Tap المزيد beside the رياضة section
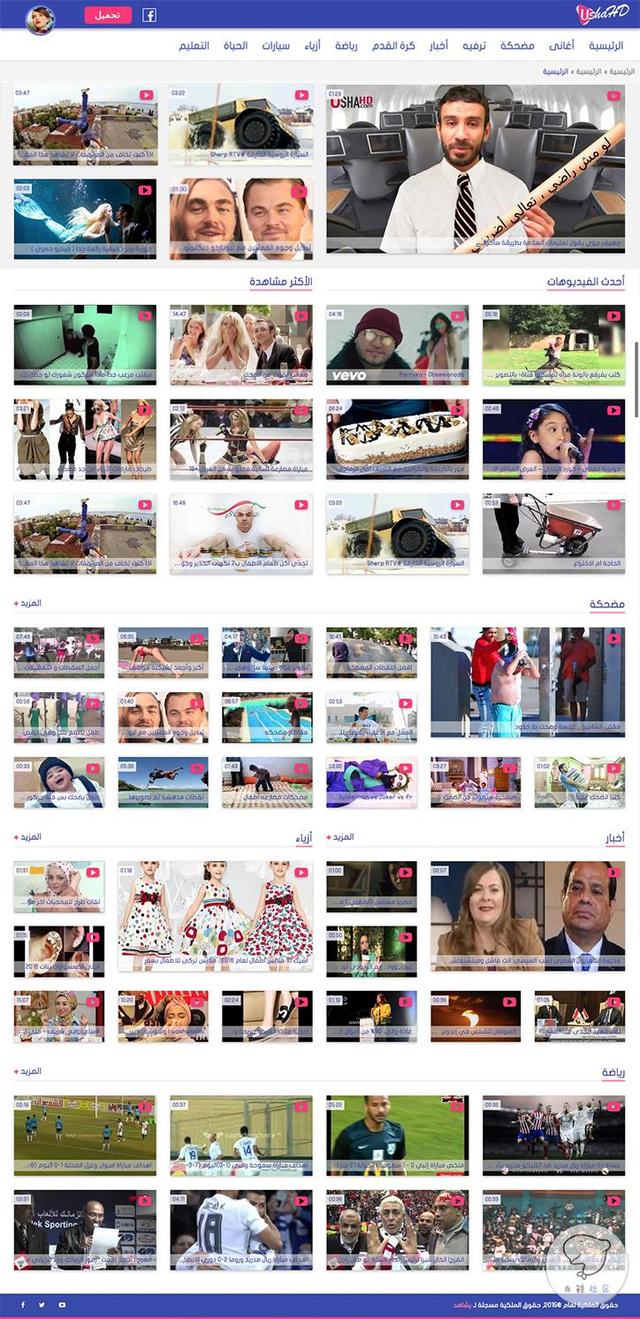This screenshot has width=640, height=1319. (27, 1071)
